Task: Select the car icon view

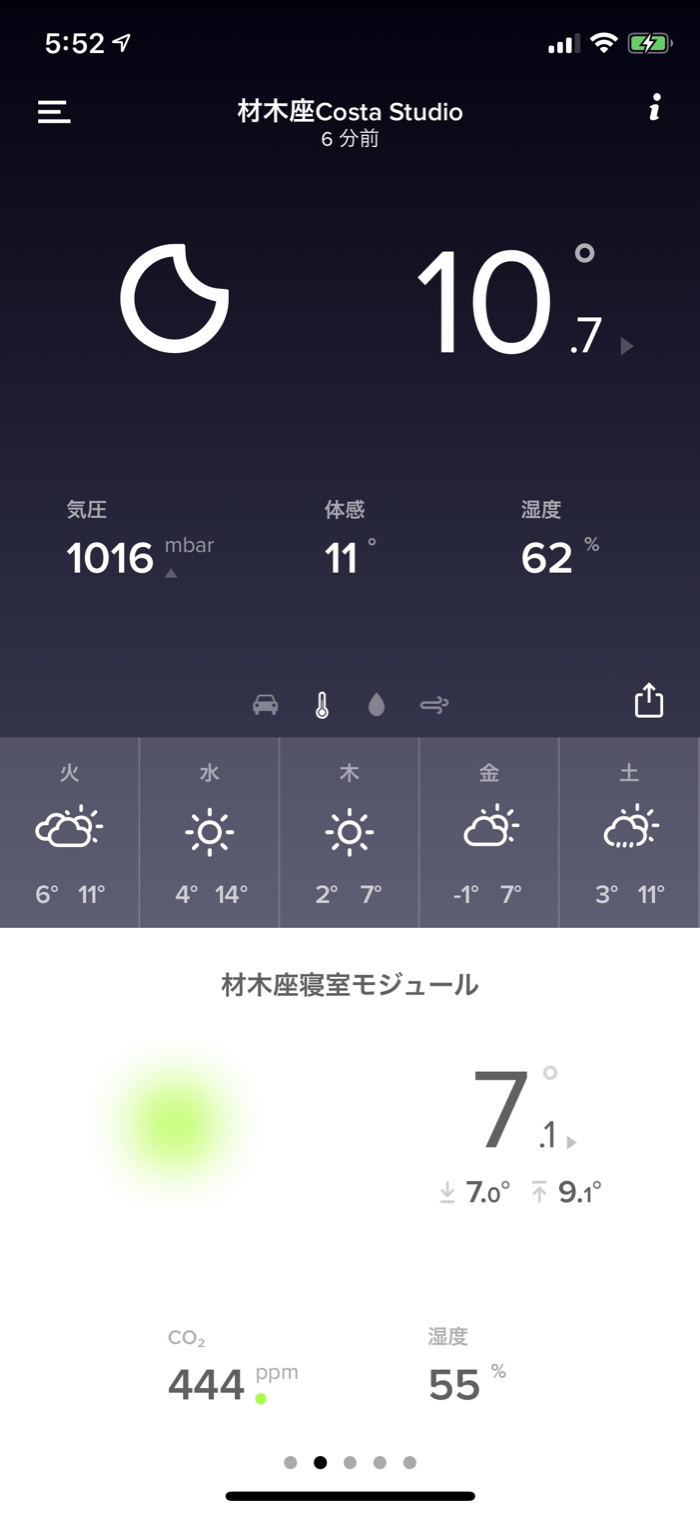Action: click(265, 705)
